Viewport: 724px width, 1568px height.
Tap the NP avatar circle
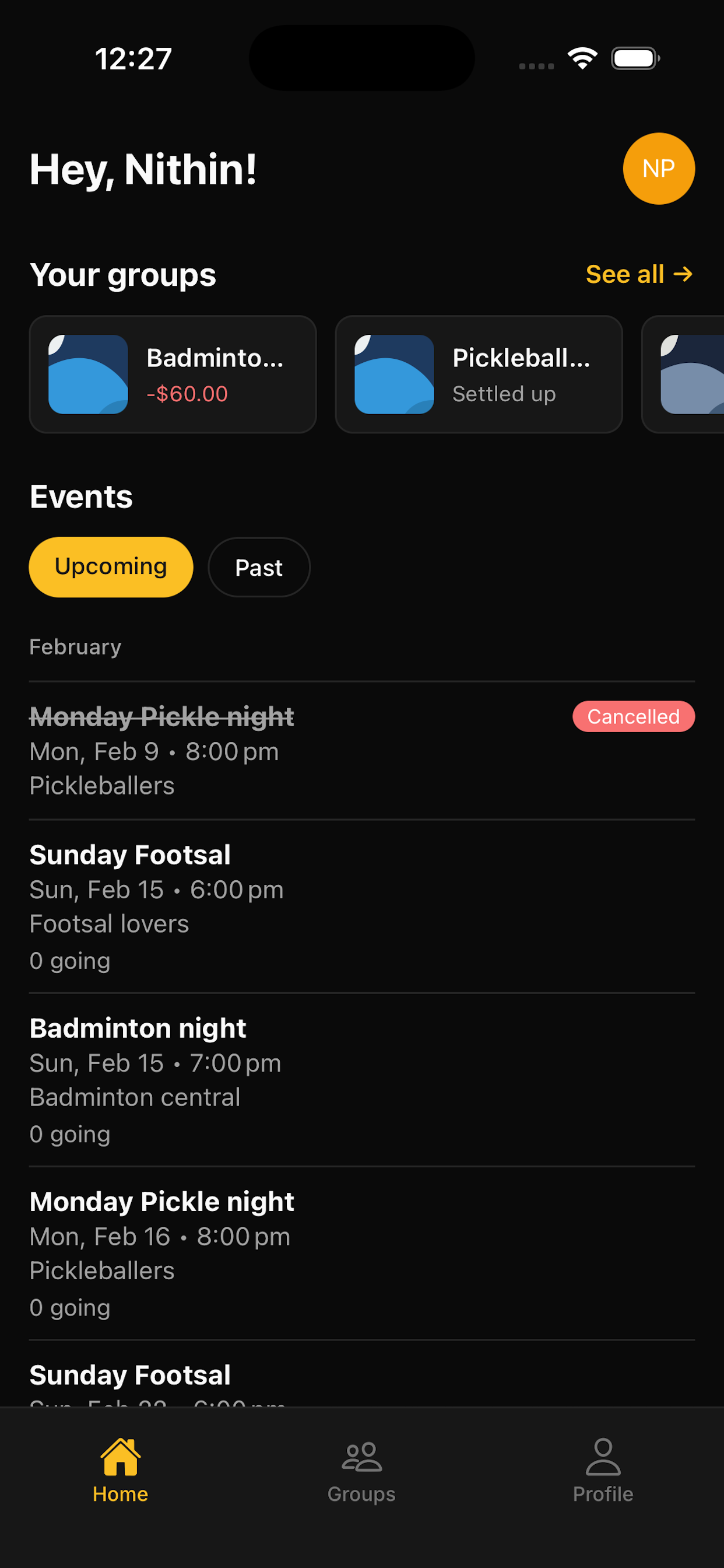(x=659, y=169)
